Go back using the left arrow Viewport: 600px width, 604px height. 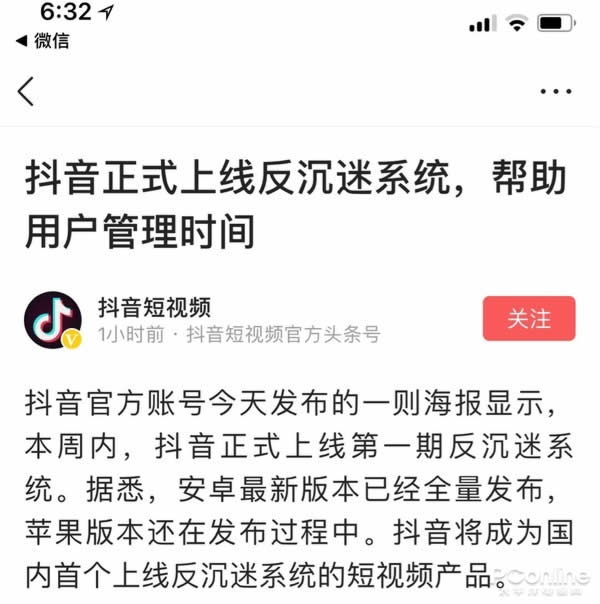26,91
